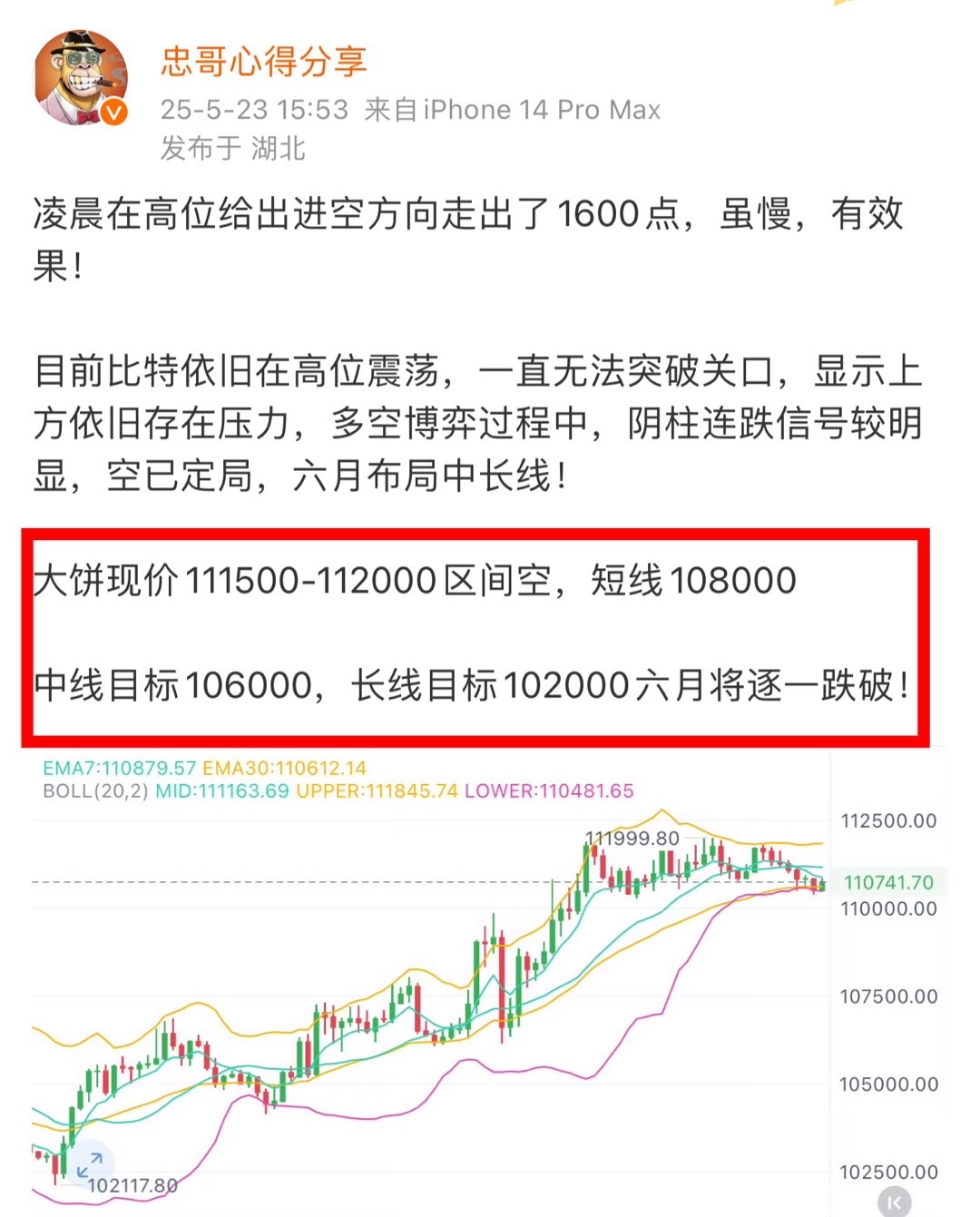The height and width of the screenshot is (1217, 980).
Task: Open 忠哥心得分享's profile avatar
Action: click(x=80, y=78)
